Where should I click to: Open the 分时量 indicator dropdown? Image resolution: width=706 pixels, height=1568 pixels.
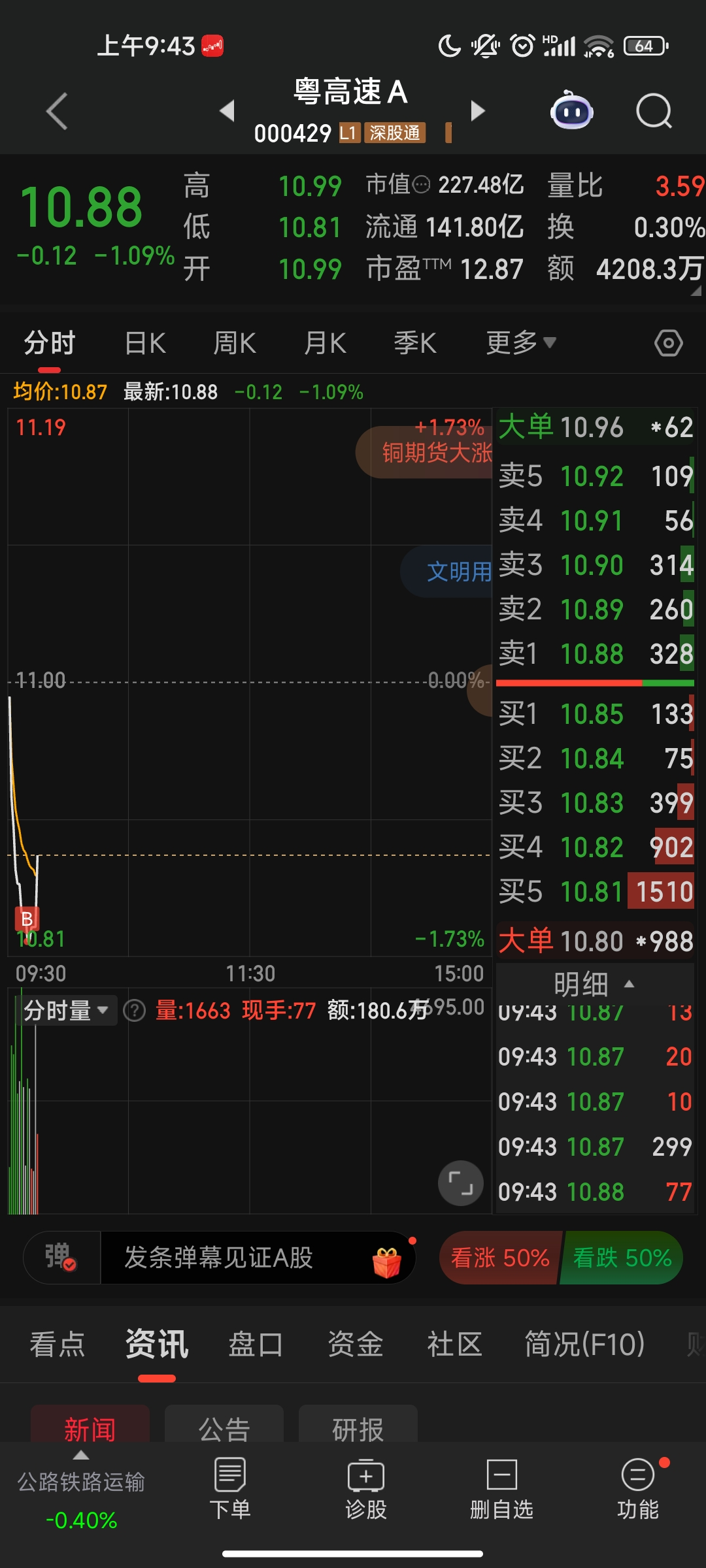(66, 1011)
